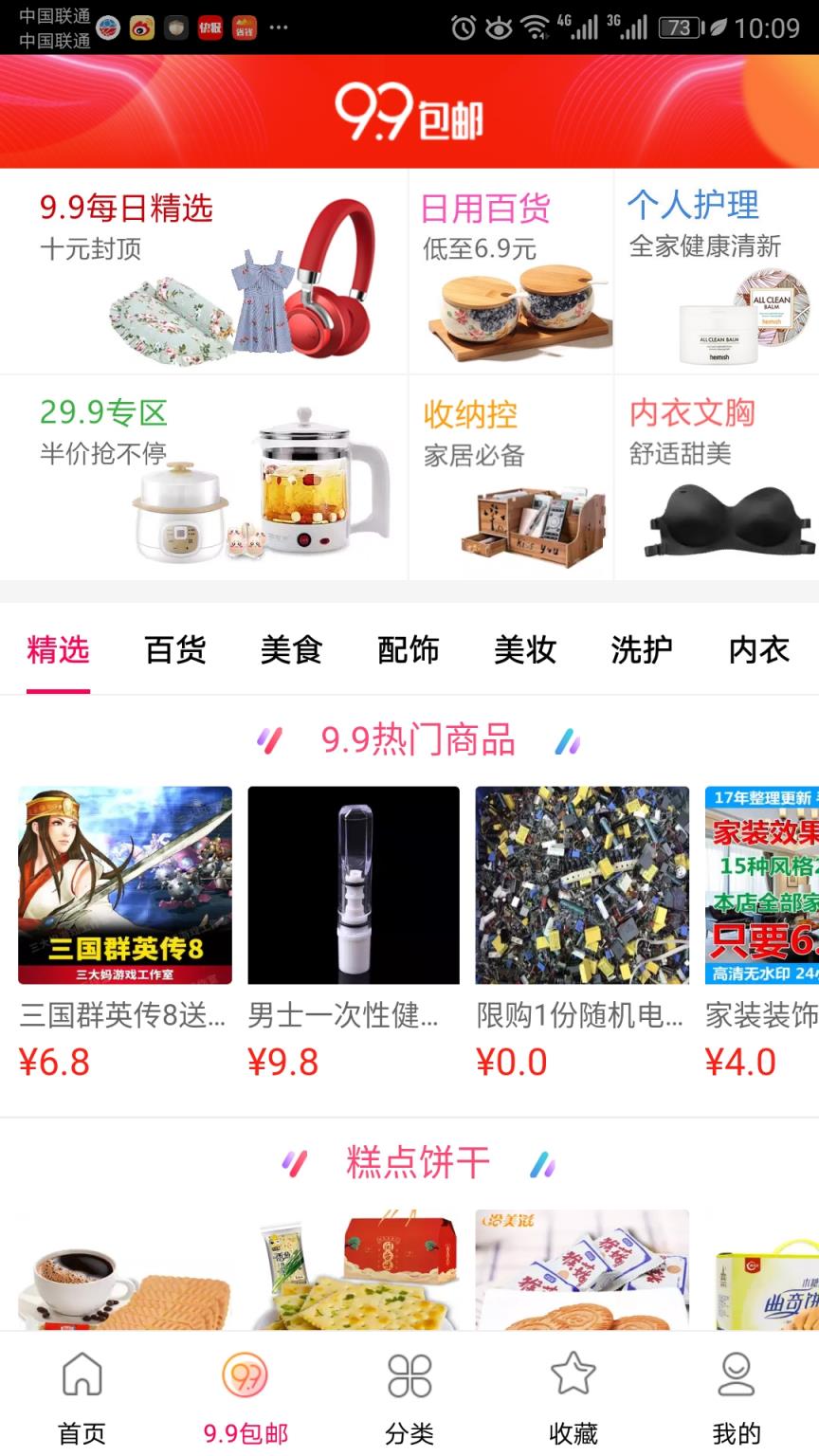Click the 9.9包邮 logo in the red header
Viewport: 819px width, 1456px height.
click(x=409, y=112)
